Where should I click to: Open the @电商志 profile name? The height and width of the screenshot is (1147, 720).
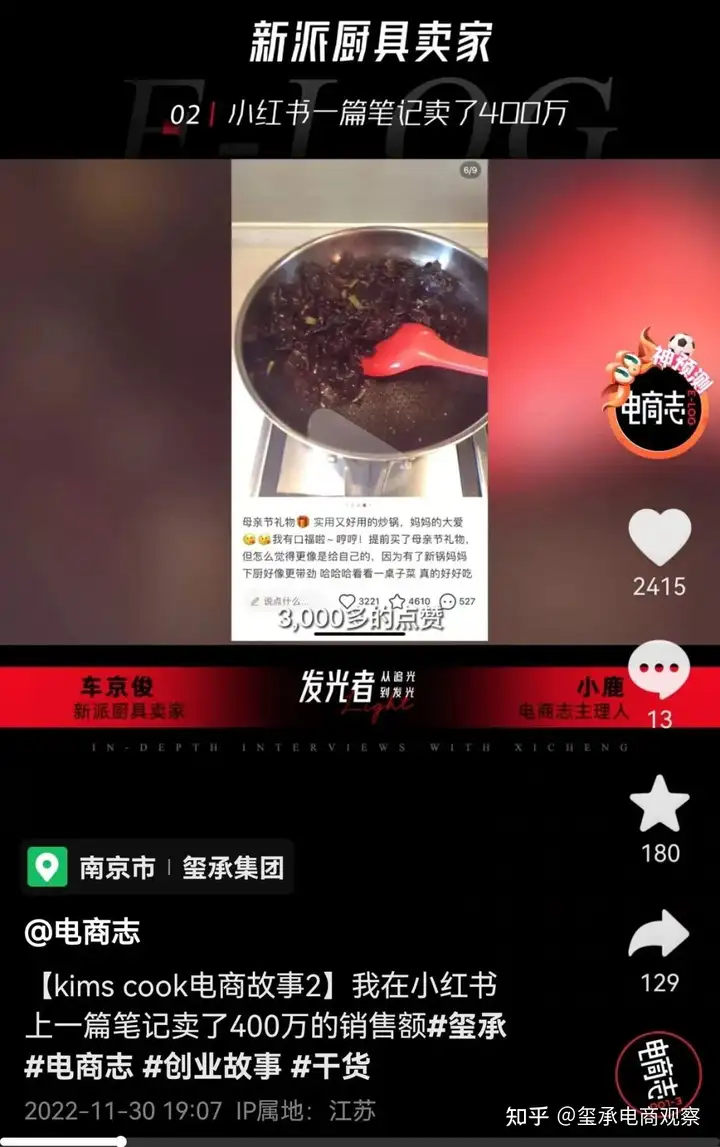tap(83, 932)
